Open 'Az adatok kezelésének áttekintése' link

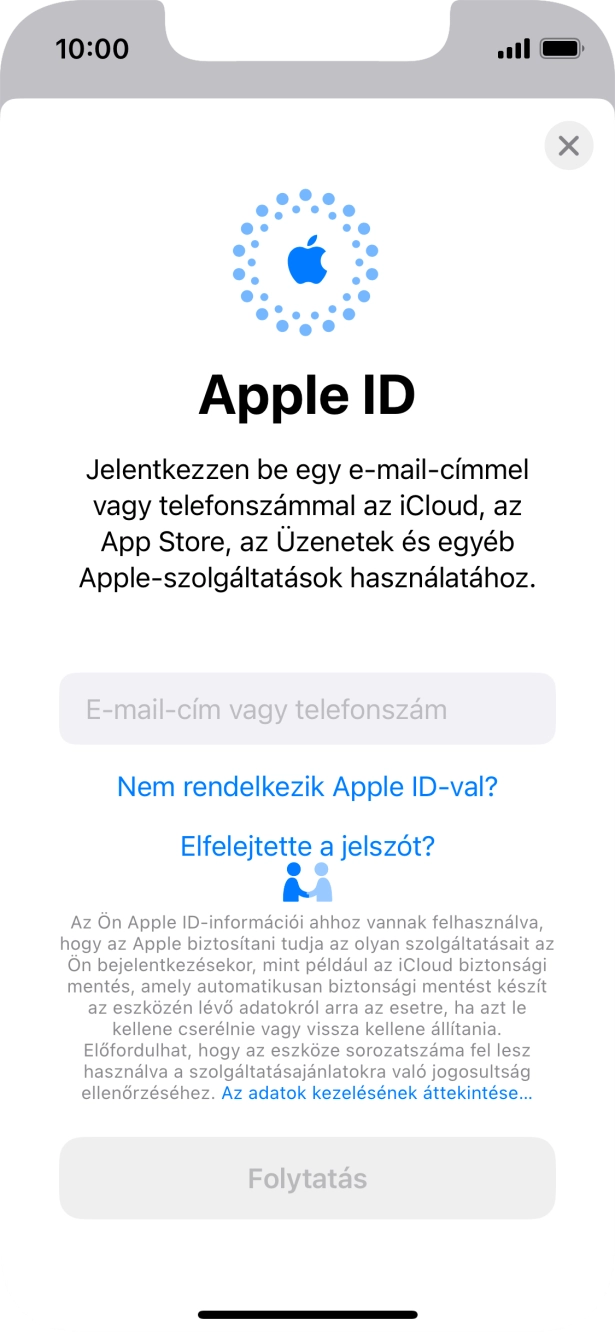377,1093
